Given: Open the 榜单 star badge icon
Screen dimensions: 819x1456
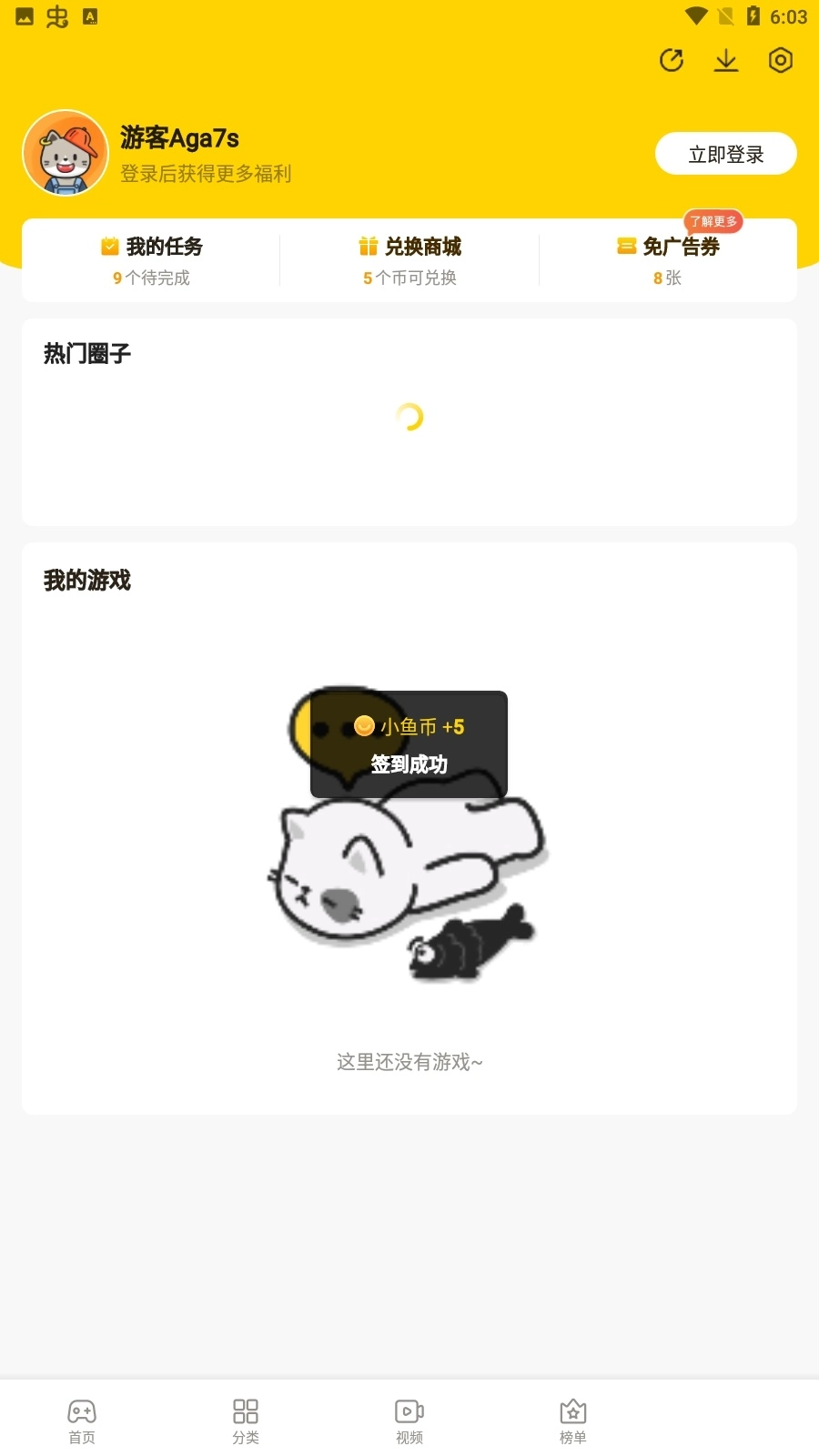Looking at the screenshot, I should pyautogui.click(x=572, y=1412).
